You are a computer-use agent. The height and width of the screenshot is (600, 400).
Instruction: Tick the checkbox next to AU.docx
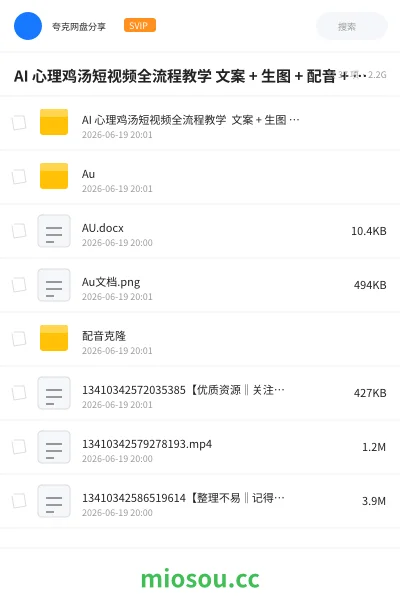(x=19, y=231)
